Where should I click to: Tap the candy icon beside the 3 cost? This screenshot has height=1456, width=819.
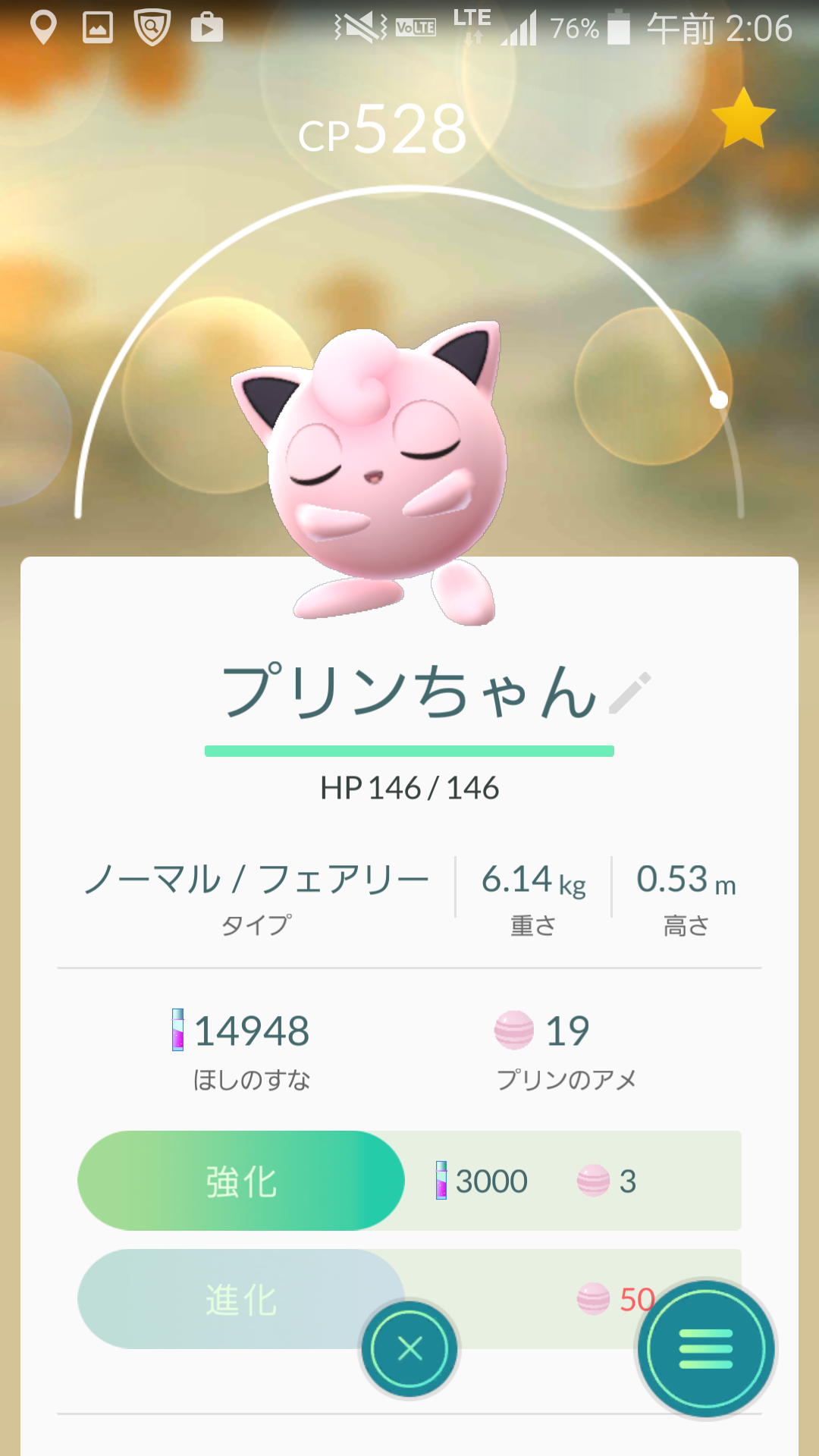click(x=592, y=1181)
